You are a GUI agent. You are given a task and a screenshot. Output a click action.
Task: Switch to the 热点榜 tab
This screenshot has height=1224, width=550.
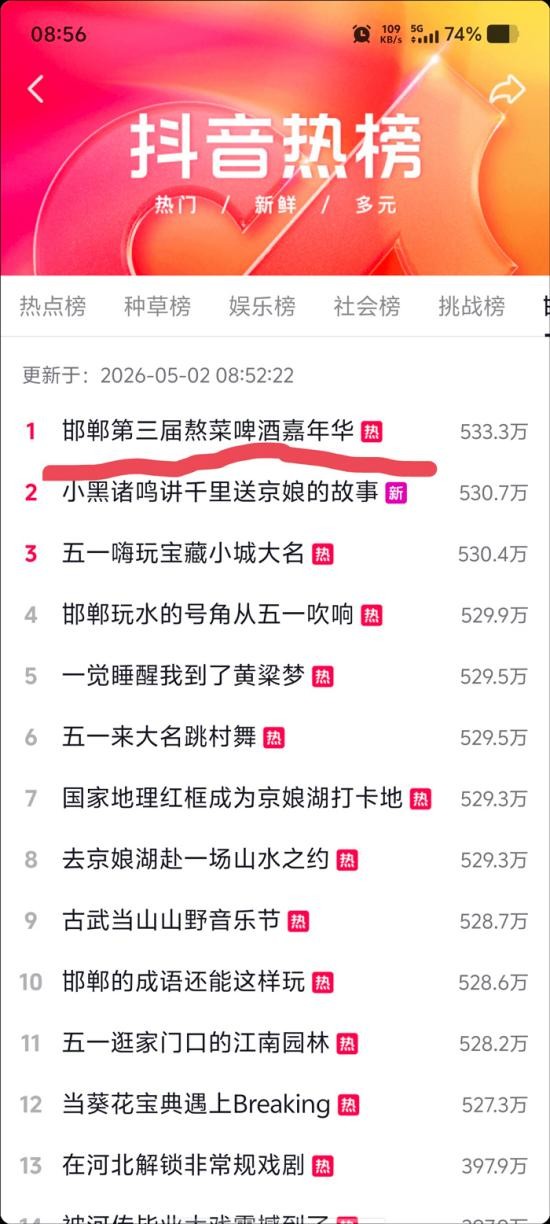53,306
